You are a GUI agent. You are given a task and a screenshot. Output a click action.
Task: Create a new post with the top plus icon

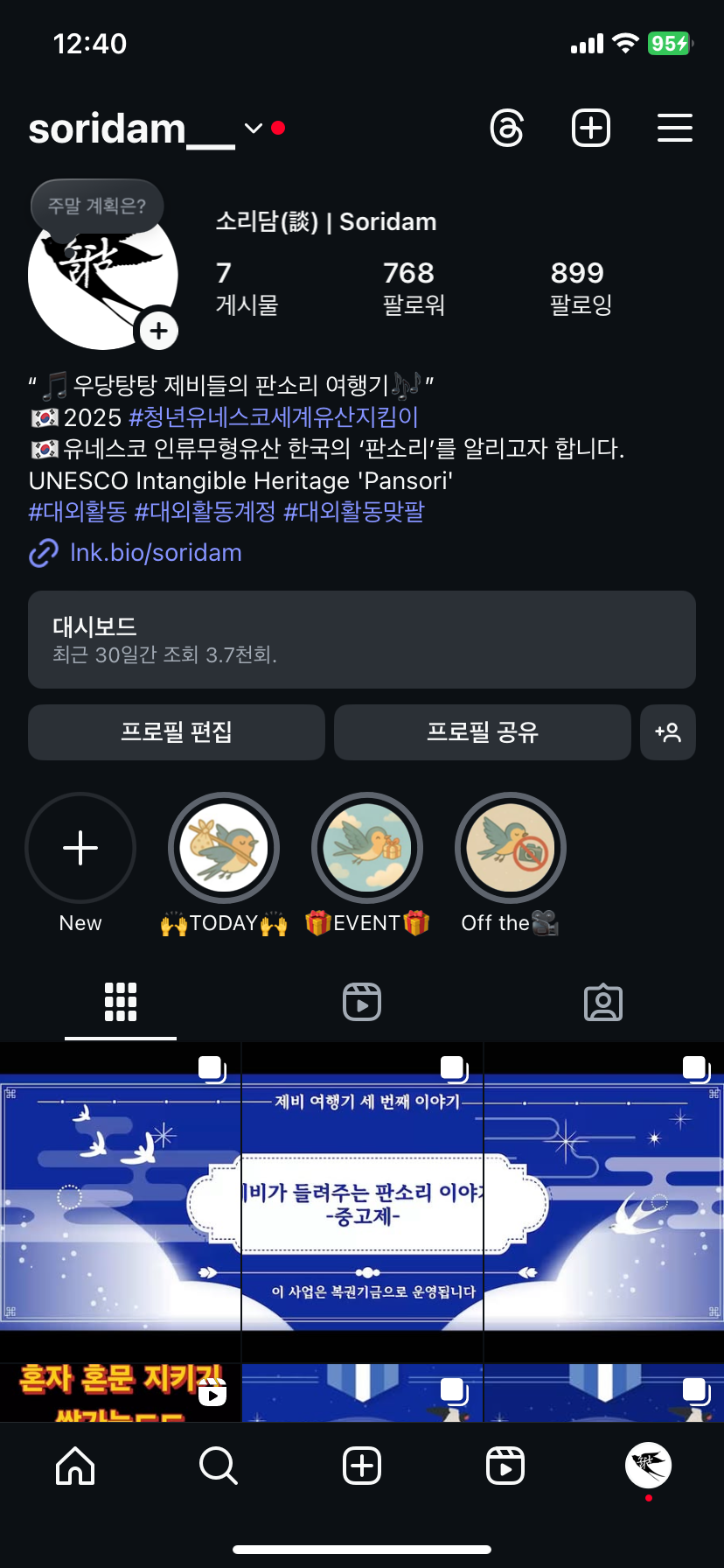pyautogui.click(x=591, y=129)
